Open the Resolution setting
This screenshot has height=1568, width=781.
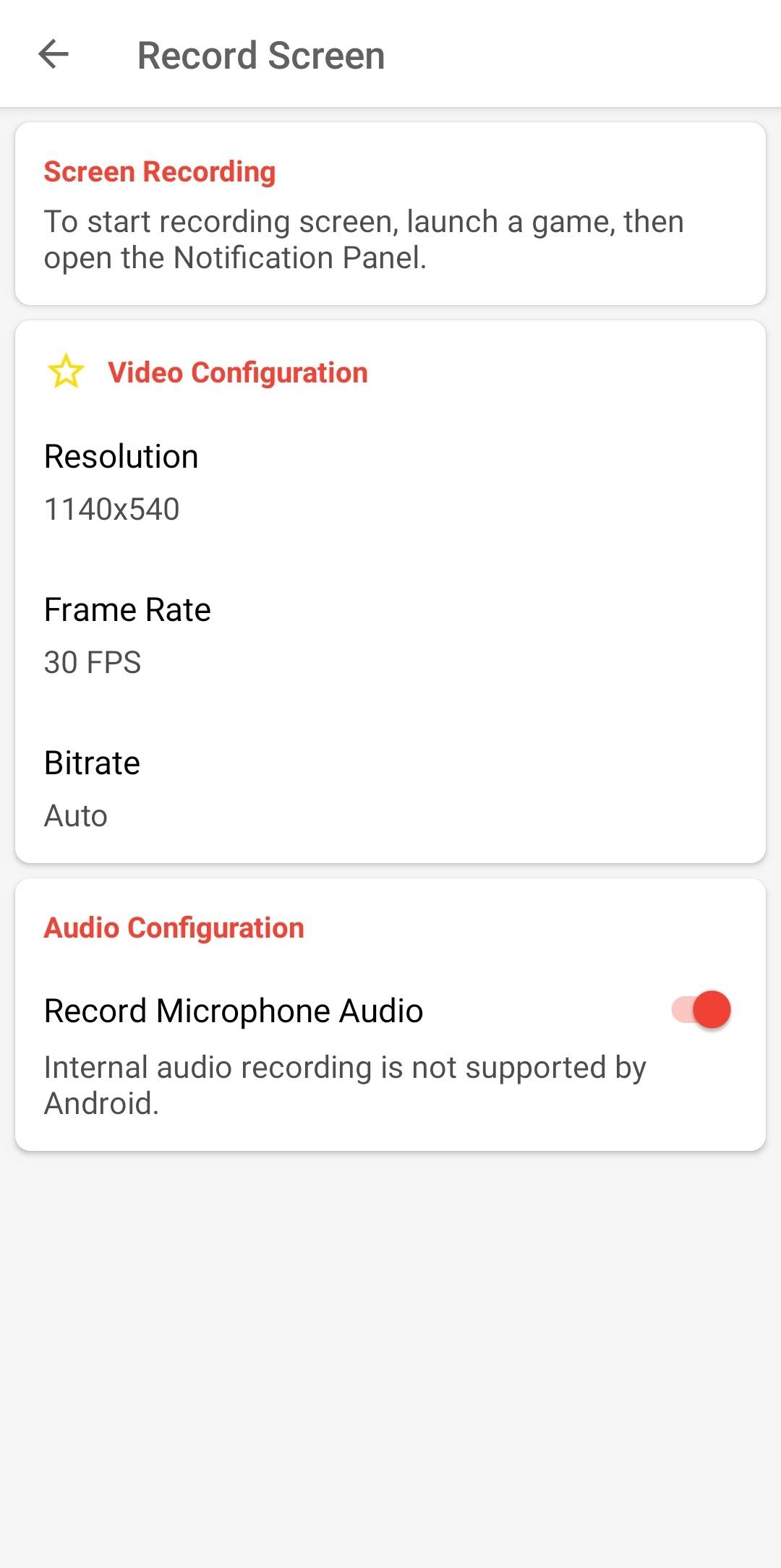(121, 456)
